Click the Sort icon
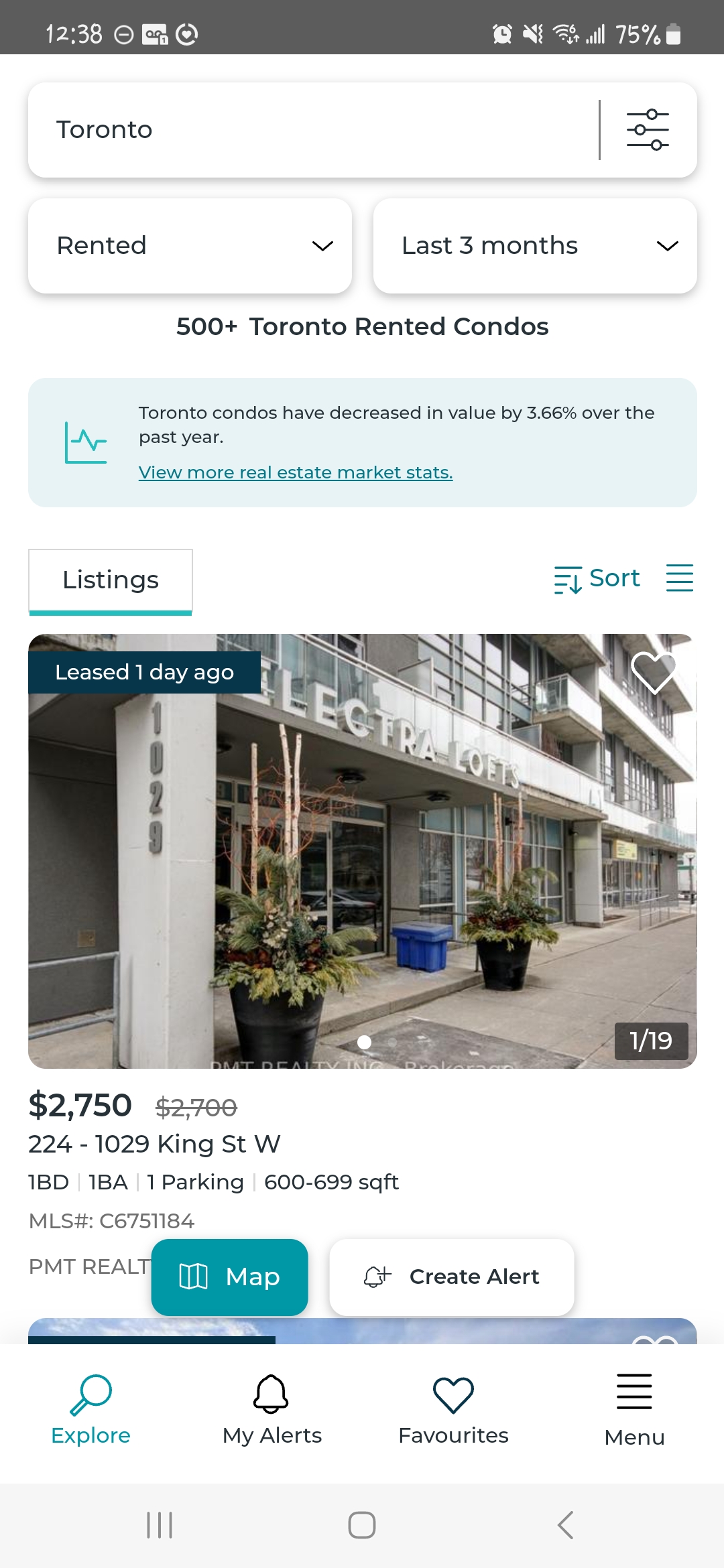 (568, 579)
